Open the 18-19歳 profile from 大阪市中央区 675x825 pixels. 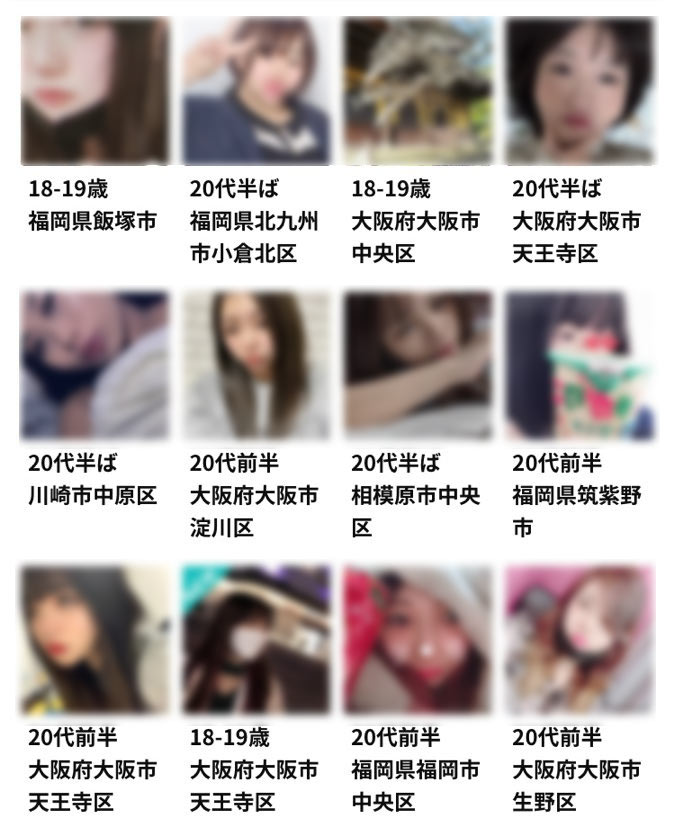pos(418,92)
